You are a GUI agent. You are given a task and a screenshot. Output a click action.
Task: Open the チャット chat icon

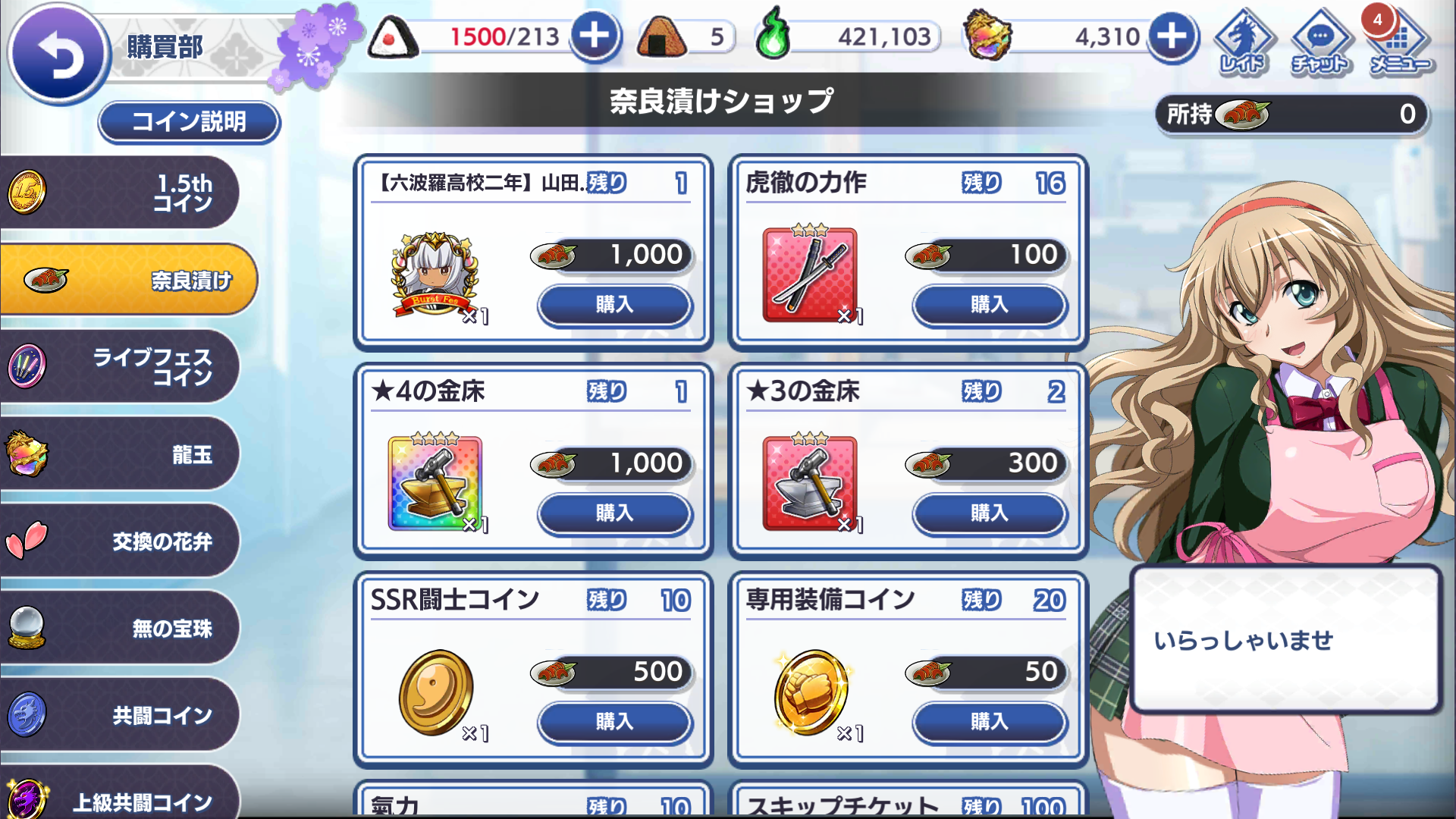click(x=1319, y=42)
